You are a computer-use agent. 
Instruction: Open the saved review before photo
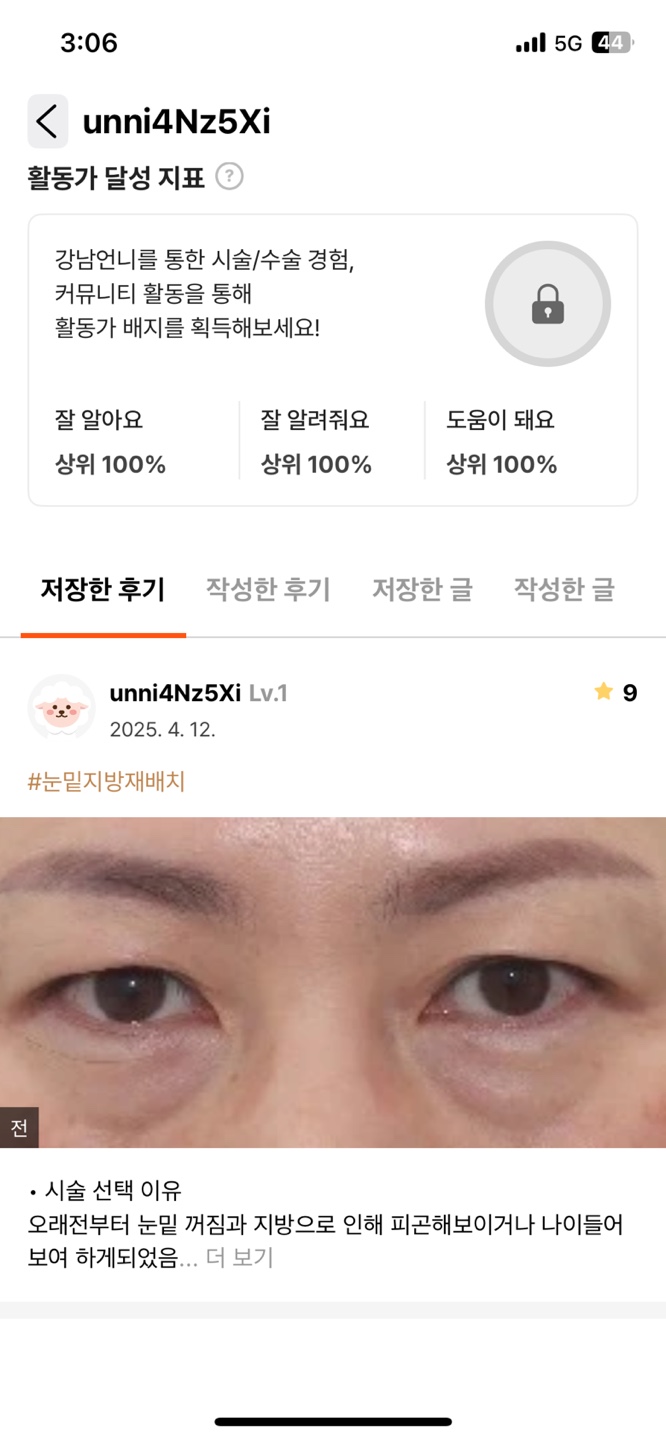pos(333,982)
